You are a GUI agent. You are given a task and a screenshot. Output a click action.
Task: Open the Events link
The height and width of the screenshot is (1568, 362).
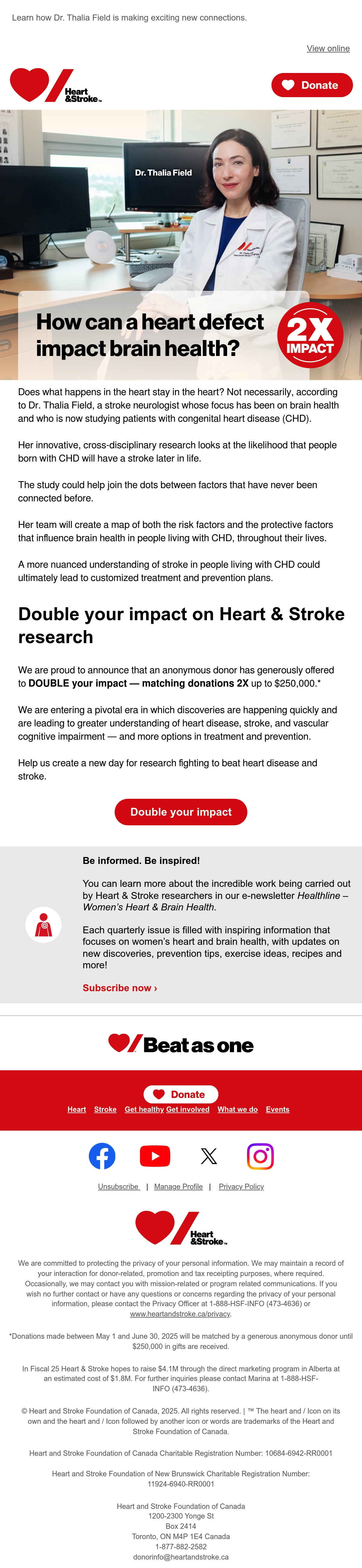(278, 1110)
